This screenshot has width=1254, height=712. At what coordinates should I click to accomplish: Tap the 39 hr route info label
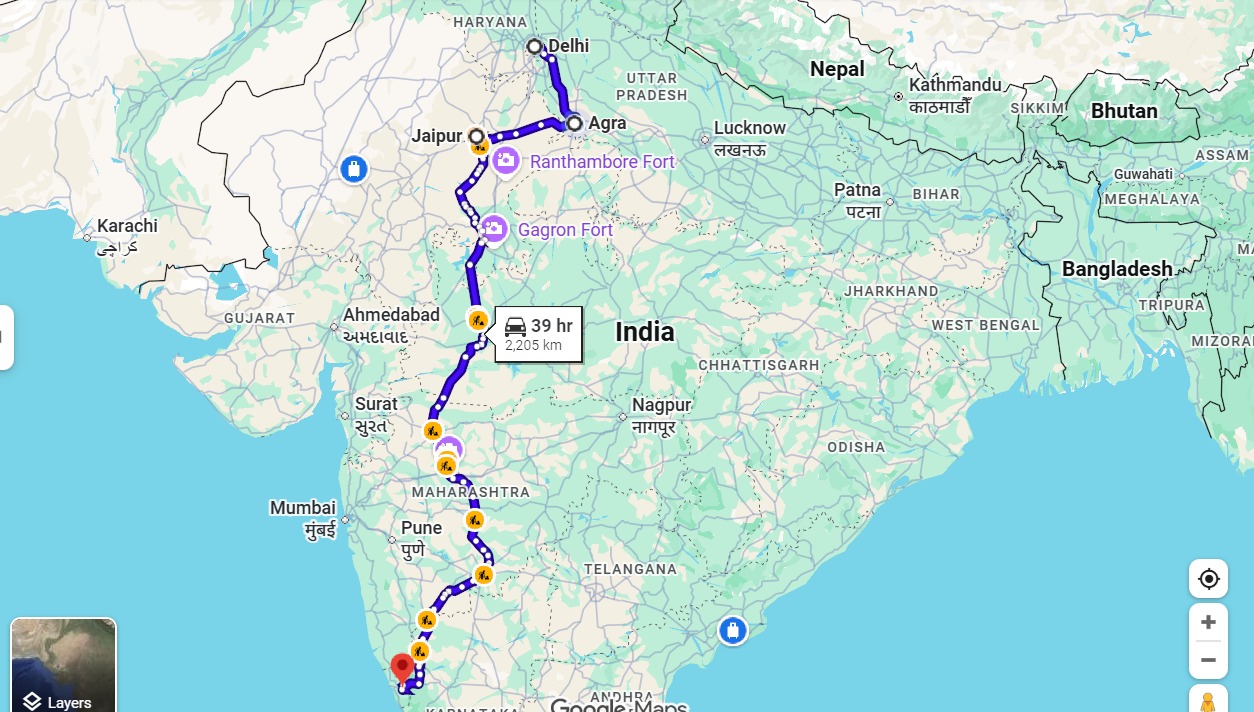pyautogui.click(x=538, y=334)
